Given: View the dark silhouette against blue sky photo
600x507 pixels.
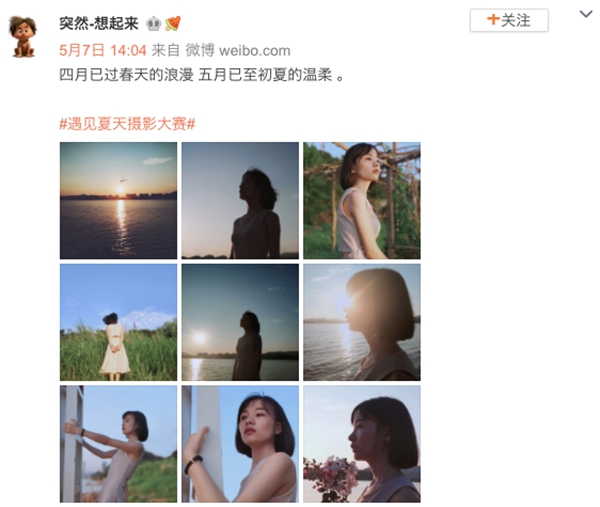Looking at the screenshot, I should click(x=240, y=200).
